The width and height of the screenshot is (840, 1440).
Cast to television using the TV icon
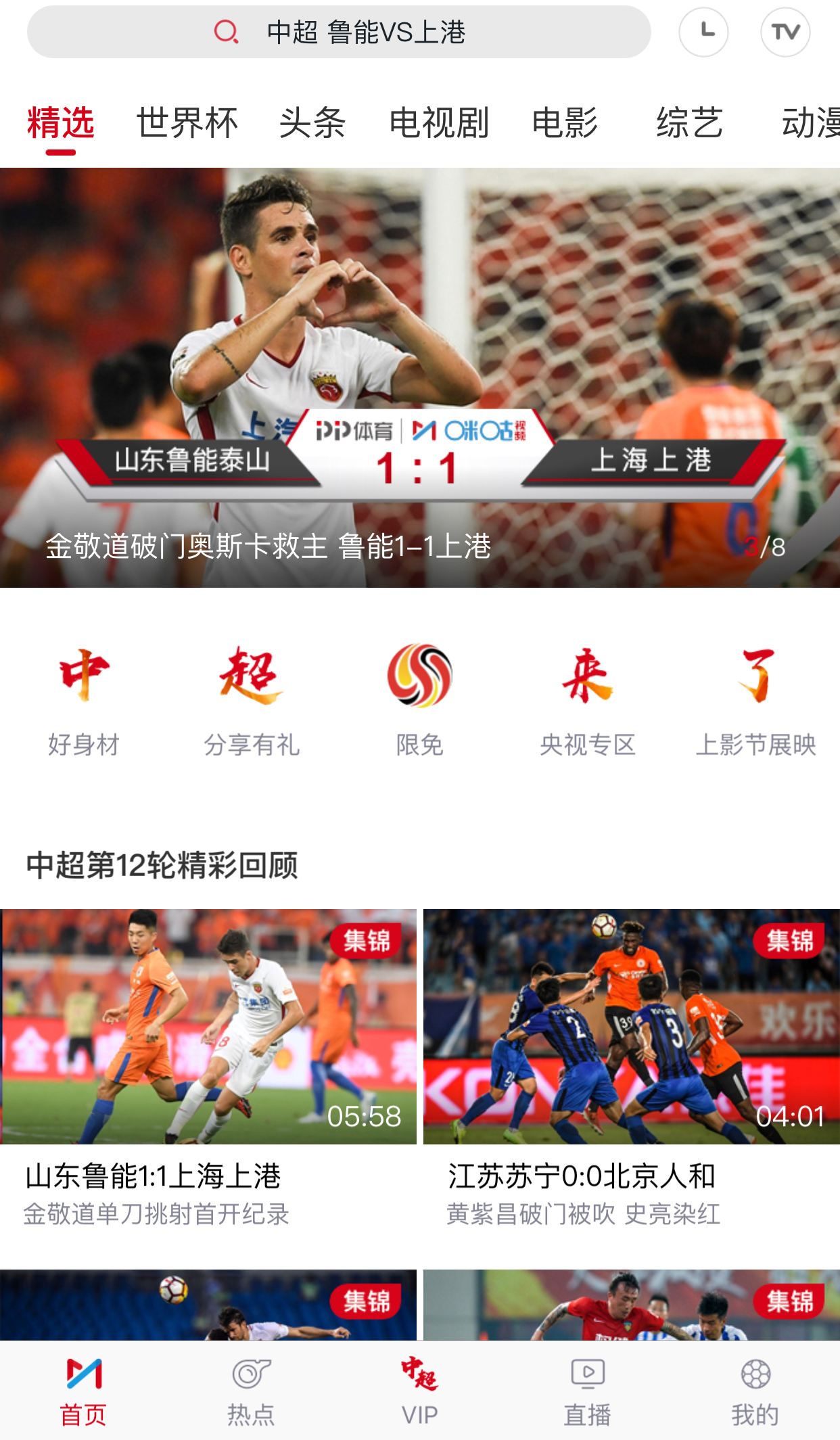point(784,30)
